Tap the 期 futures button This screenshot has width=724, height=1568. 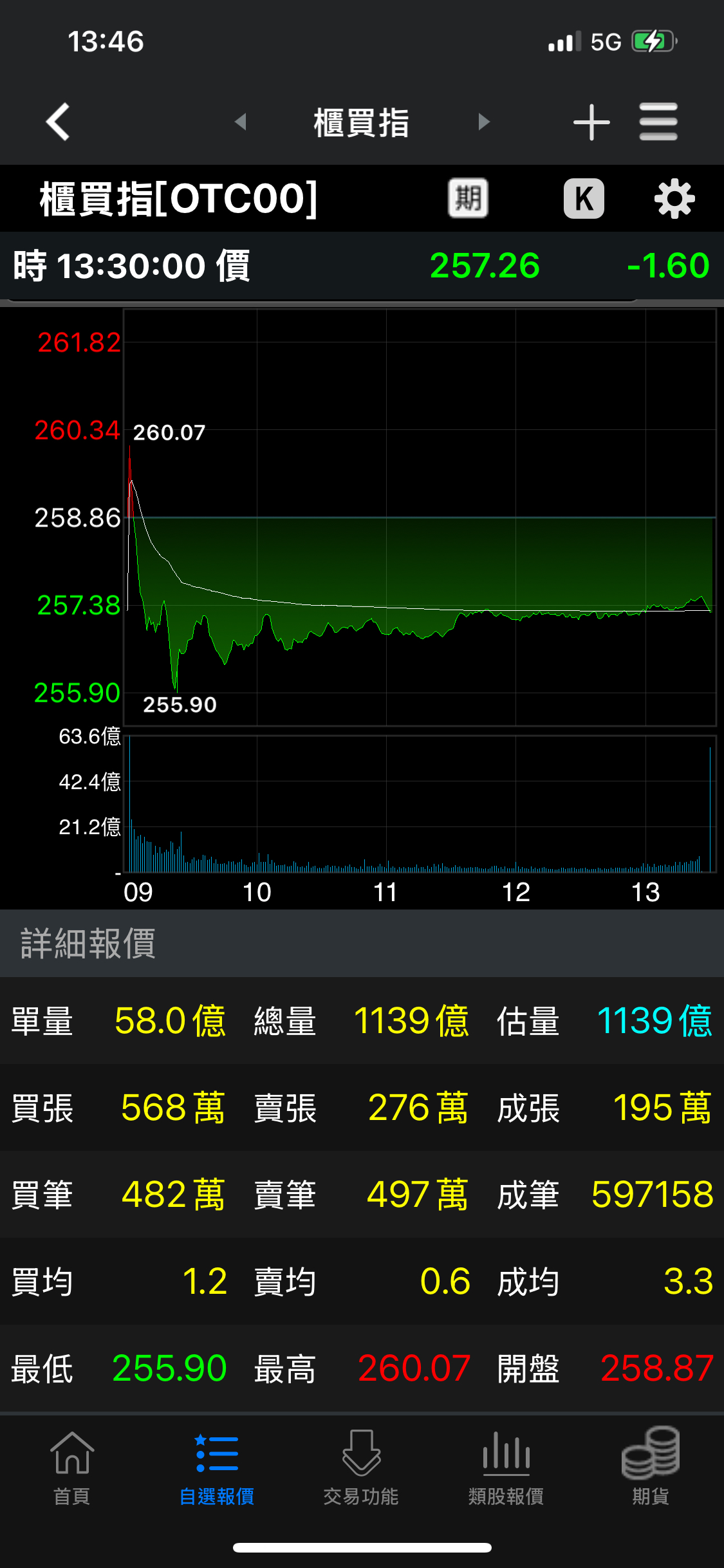[468, 198]
